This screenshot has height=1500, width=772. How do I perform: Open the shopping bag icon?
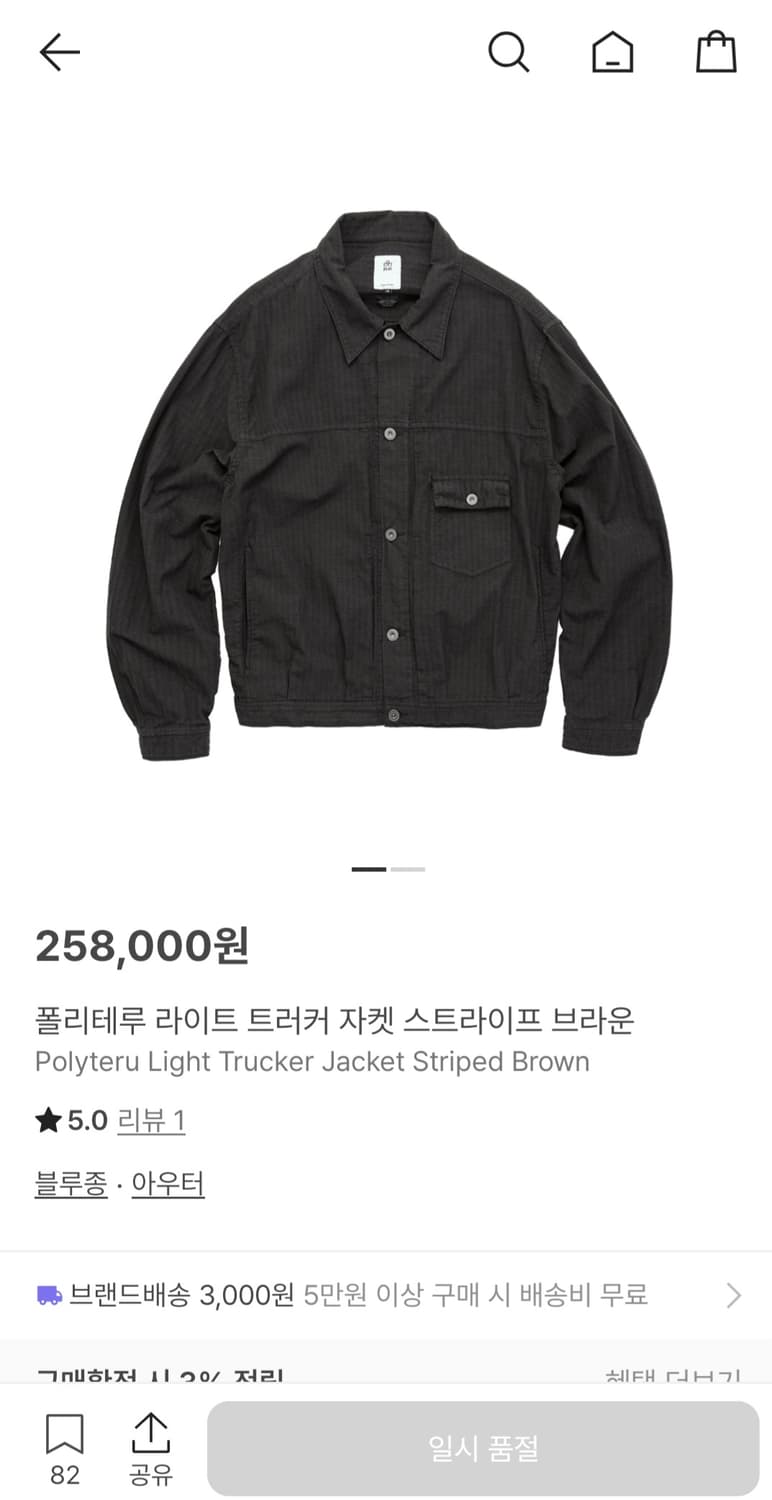pos(716,52)
